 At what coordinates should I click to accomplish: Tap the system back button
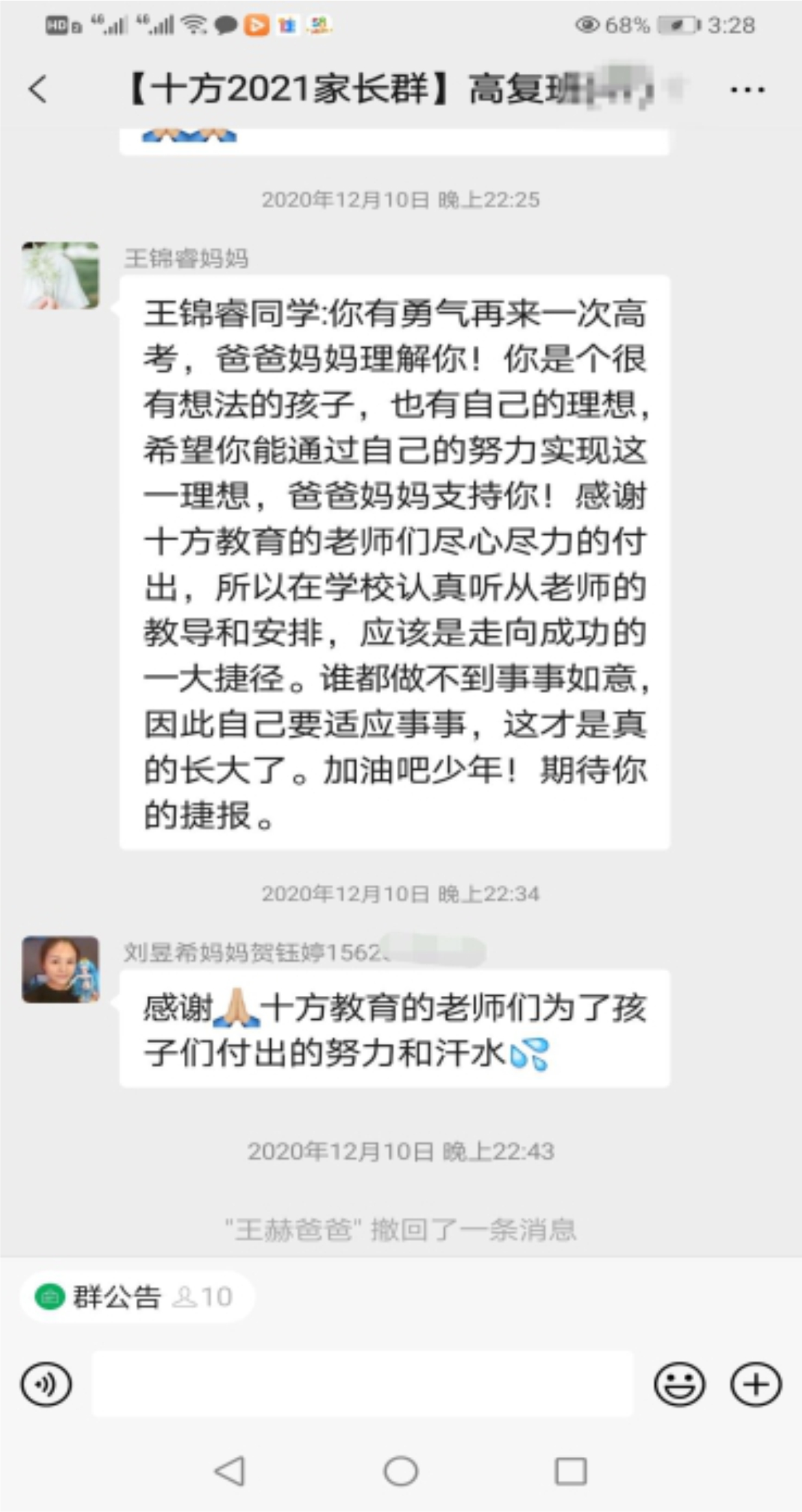tap(230, 1471)
